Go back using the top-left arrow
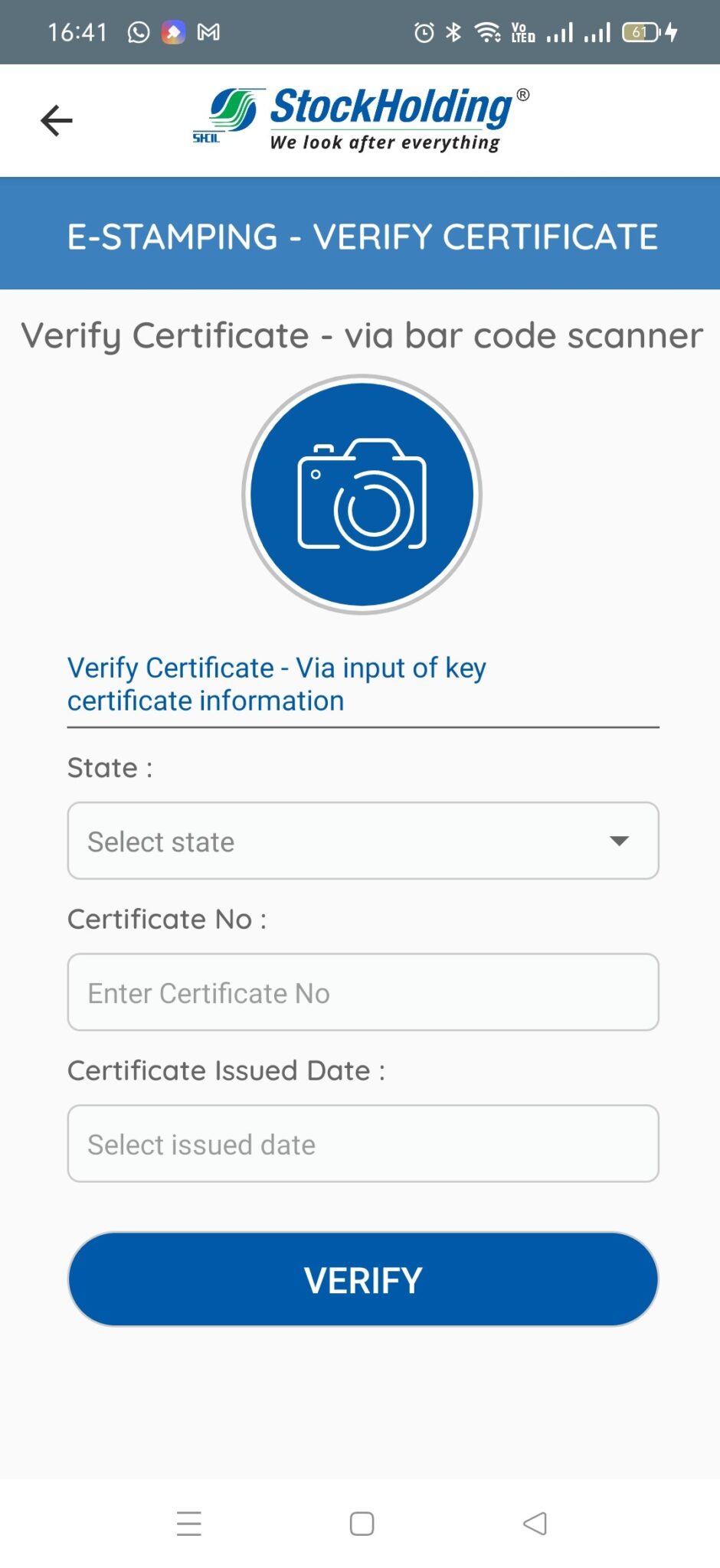Screen dimensions: 720x1568 tap(56, 121)
